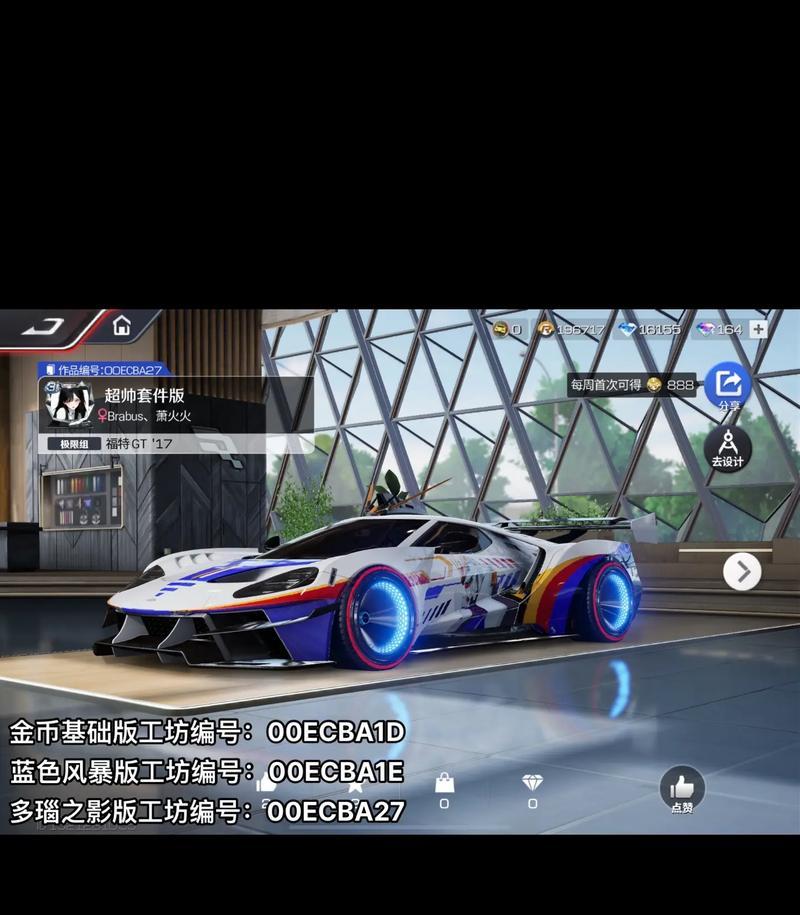Tap the diamond count icon

coord(532,784)
